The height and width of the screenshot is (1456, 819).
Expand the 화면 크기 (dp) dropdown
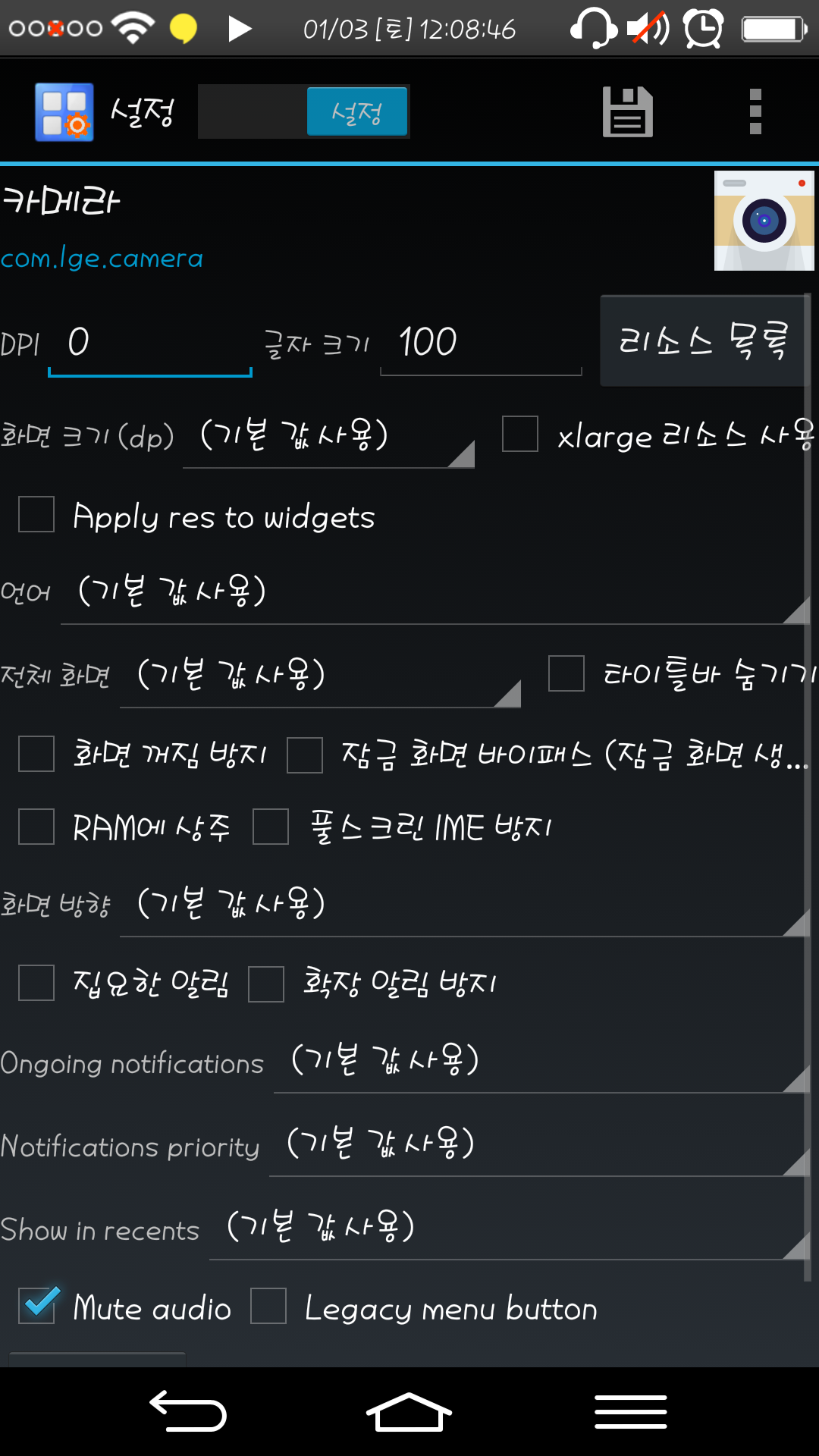pyautogui.click(x=329, y=438)
